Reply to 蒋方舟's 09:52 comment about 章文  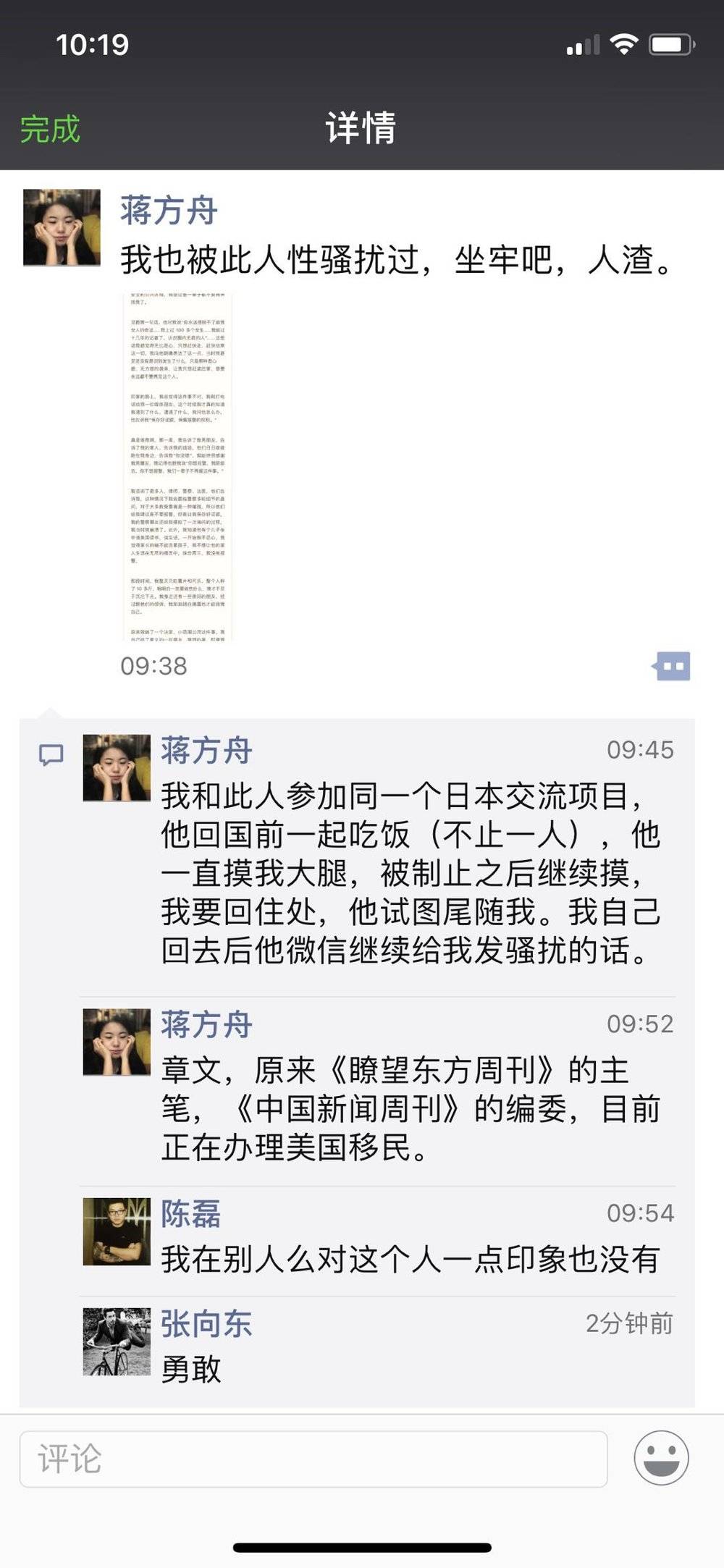(x=409, y=1109)
